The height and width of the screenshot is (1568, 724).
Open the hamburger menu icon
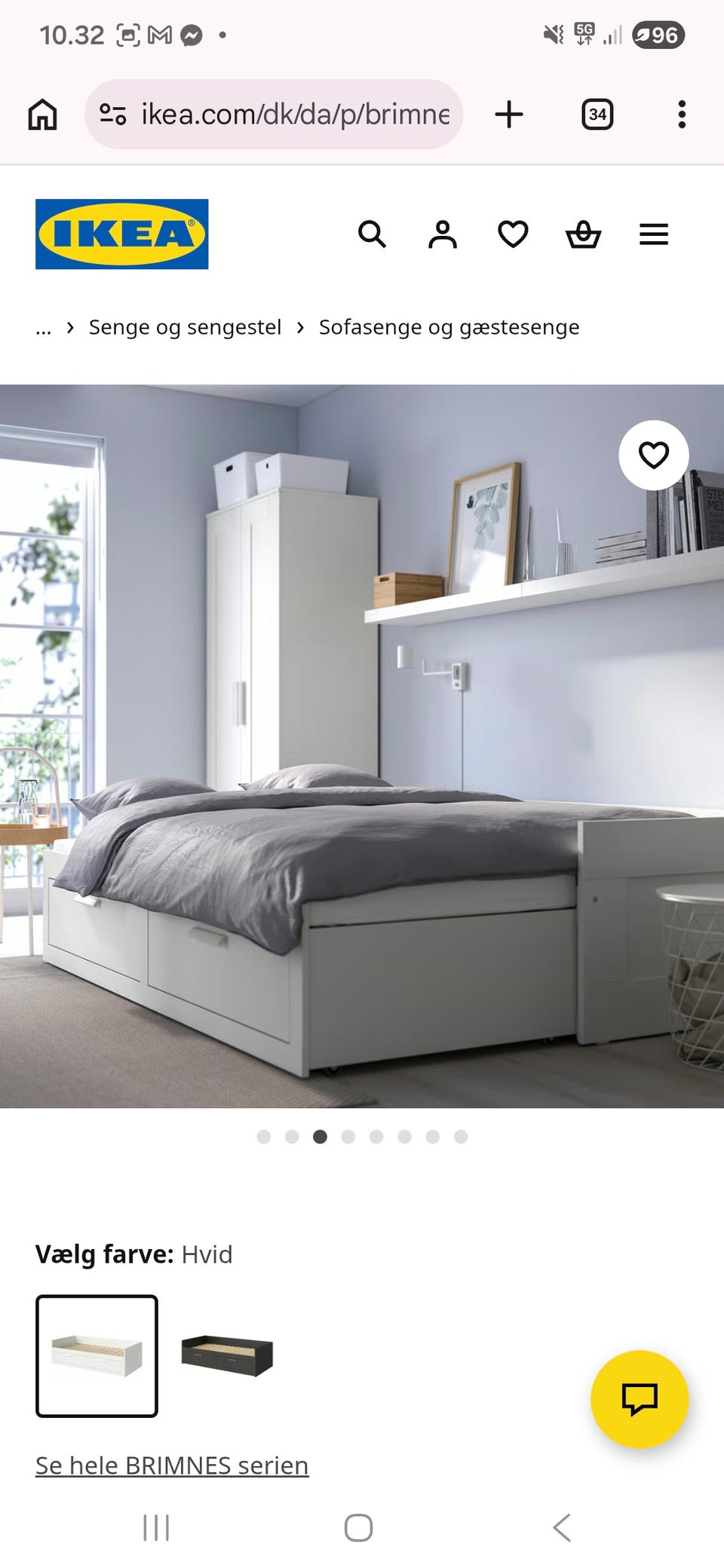tap(653, 234)
